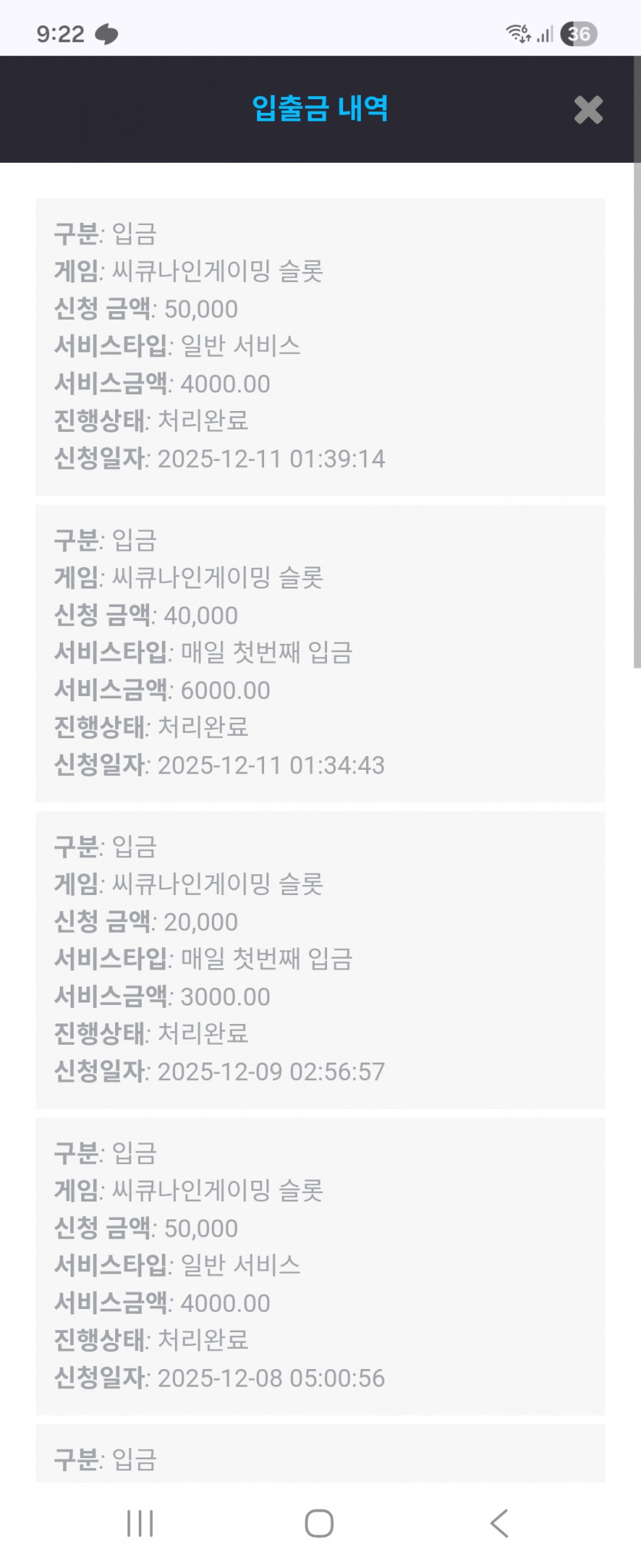Open the recent apps view
This screenshot has height=1568, width=641.
140,1523
